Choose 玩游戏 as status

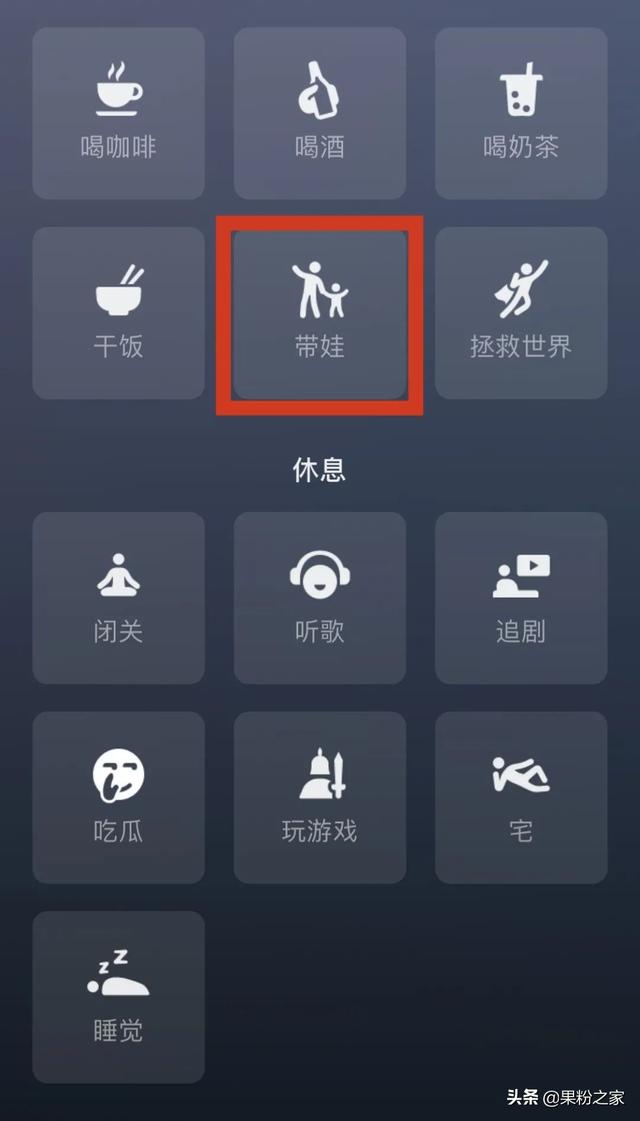pos(320,797)
